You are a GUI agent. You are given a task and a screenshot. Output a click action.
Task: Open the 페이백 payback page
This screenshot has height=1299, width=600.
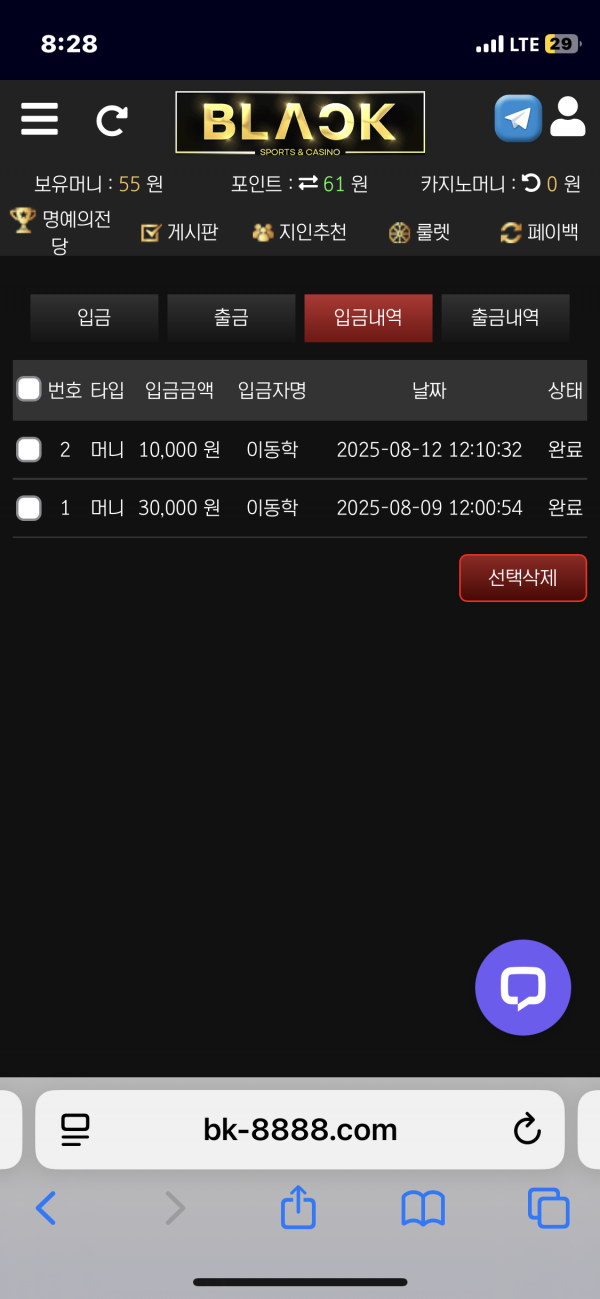[540, 233]
